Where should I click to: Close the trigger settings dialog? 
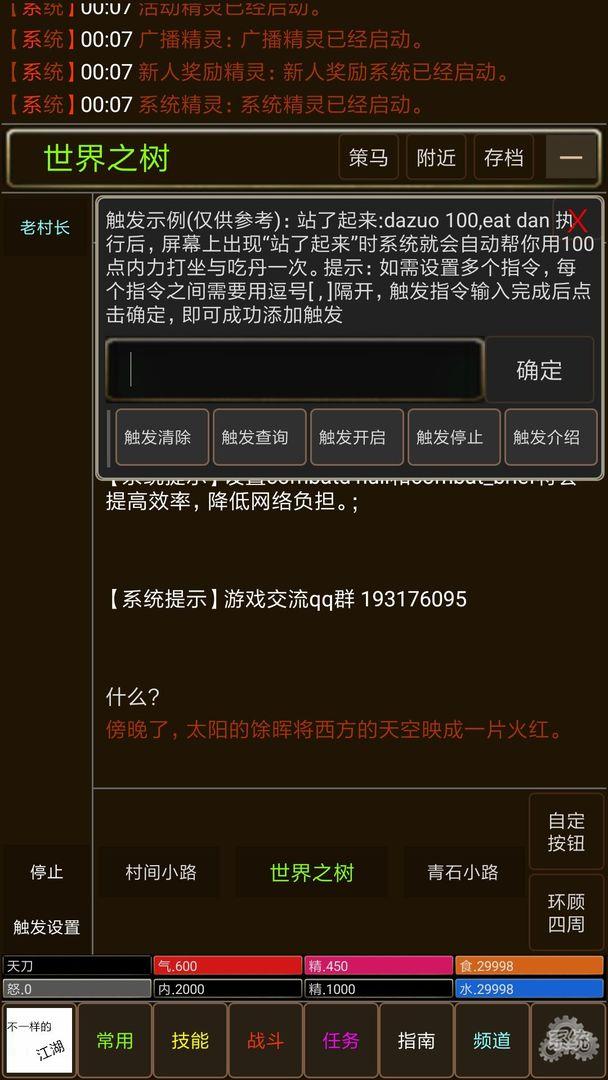click(x=577, y=222)
